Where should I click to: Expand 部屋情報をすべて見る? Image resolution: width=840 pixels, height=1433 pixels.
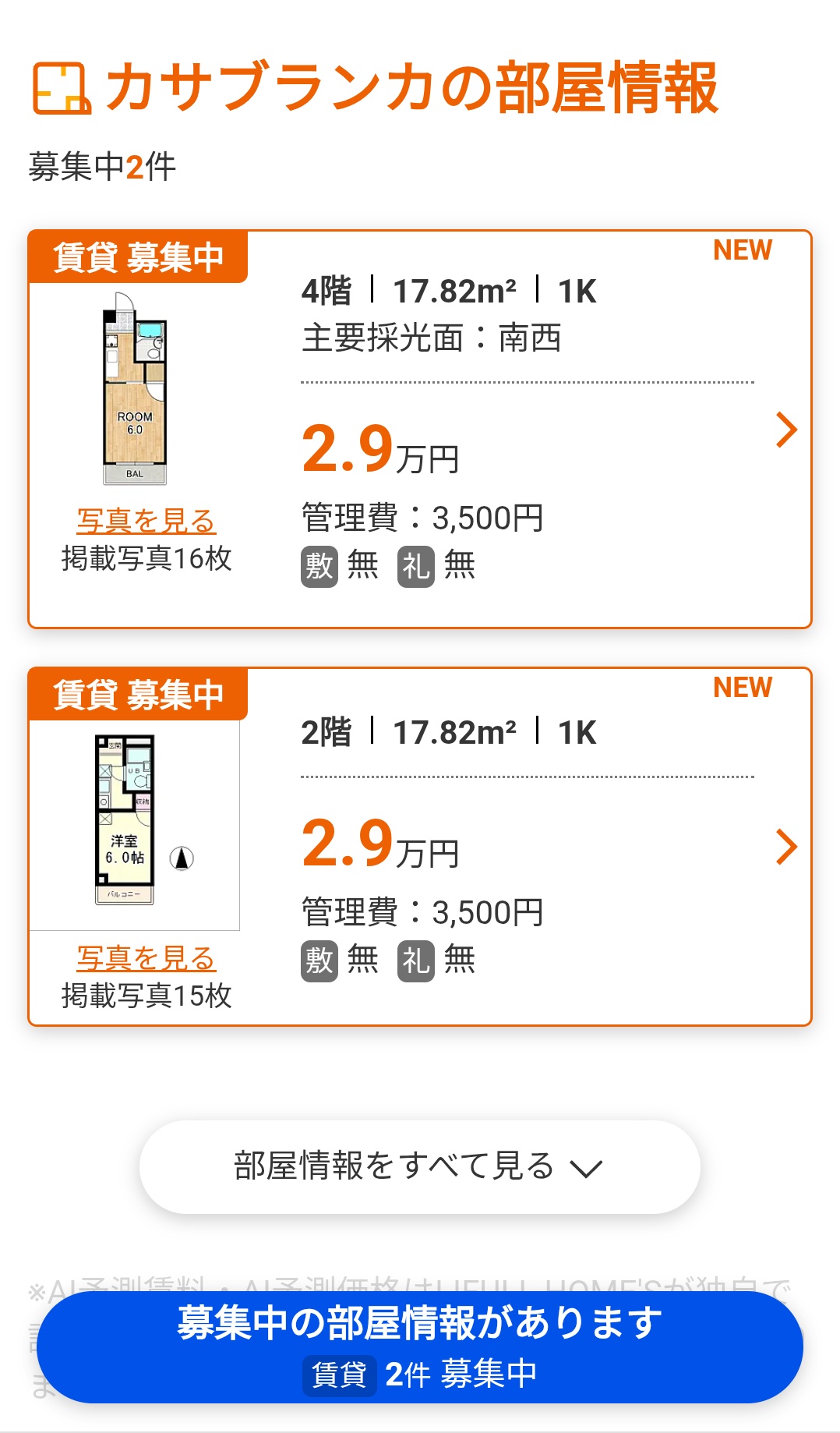(x=420, y=1166)
